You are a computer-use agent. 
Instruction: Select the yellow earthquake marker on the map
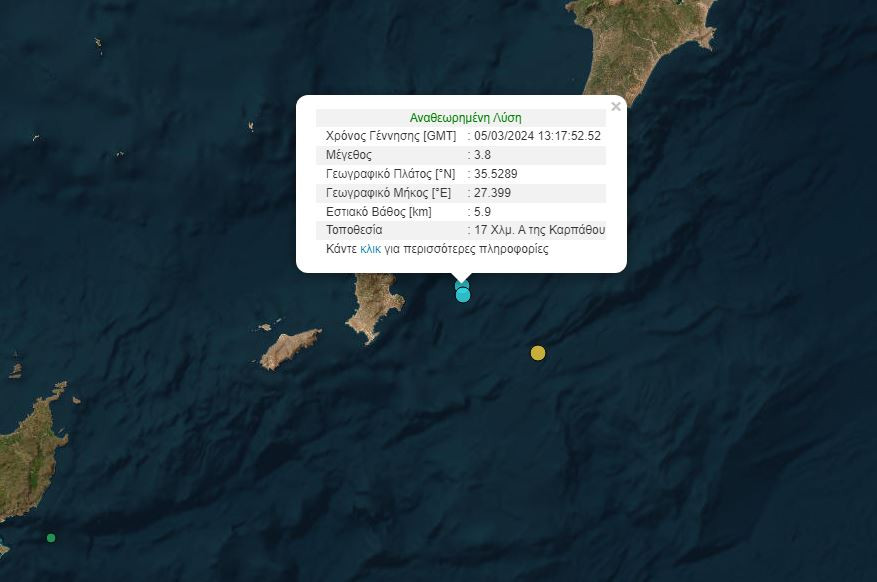point(538,353)
